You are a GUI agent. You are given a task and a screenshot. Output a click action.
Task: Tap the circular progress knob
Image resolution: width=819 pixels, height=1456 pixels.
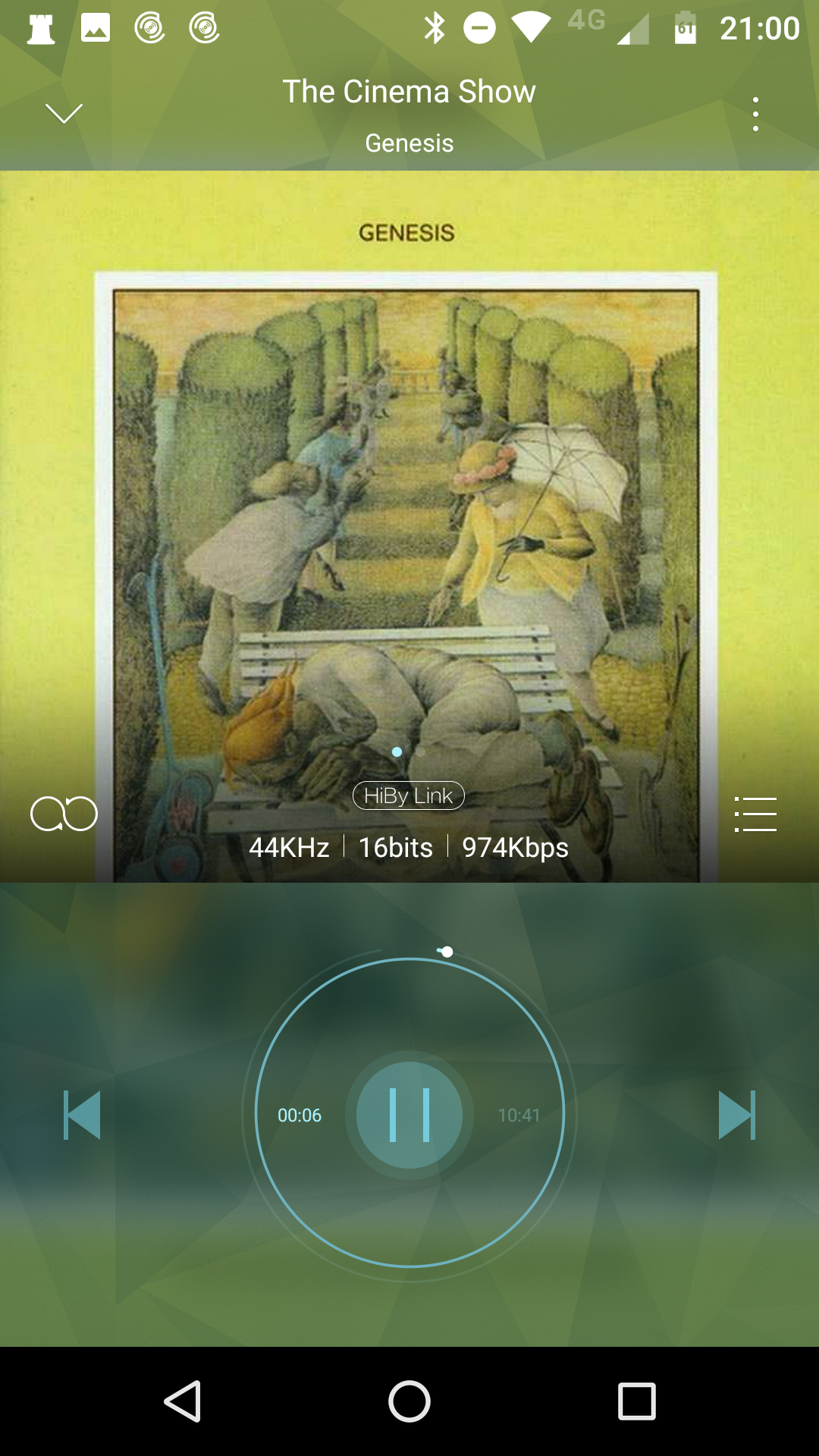click(x=446, y=952)
